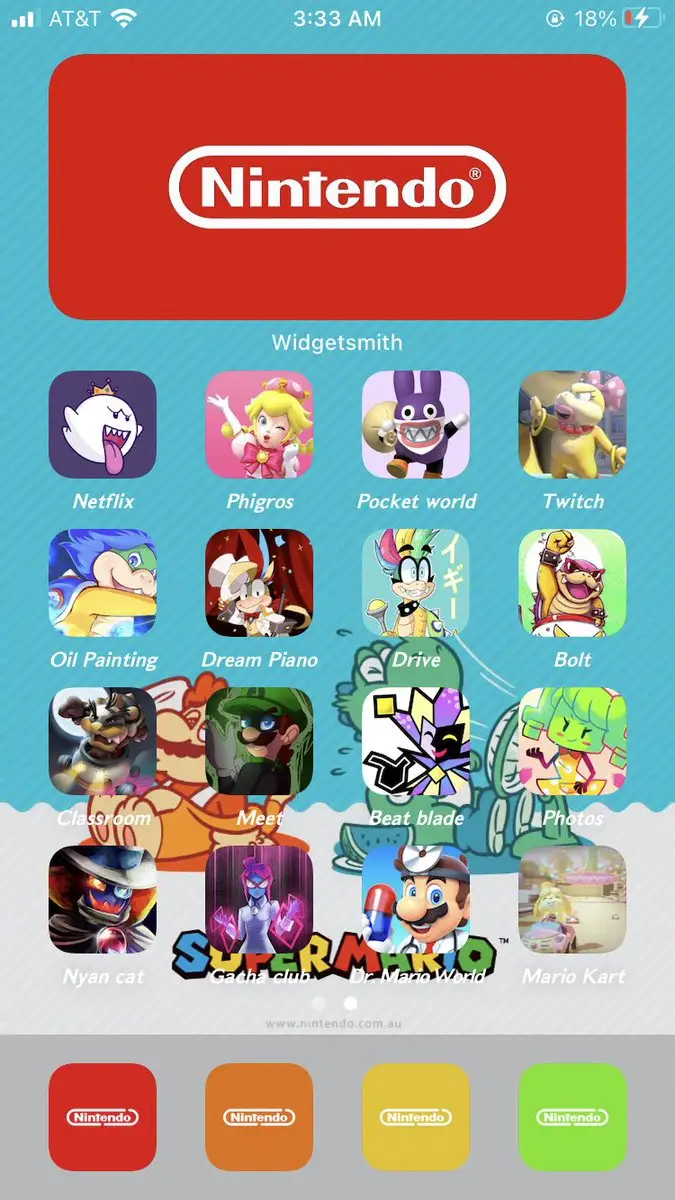Viewport: 675px width, 1200px height.
Task: Open the Classroom app
Action: 103,741
